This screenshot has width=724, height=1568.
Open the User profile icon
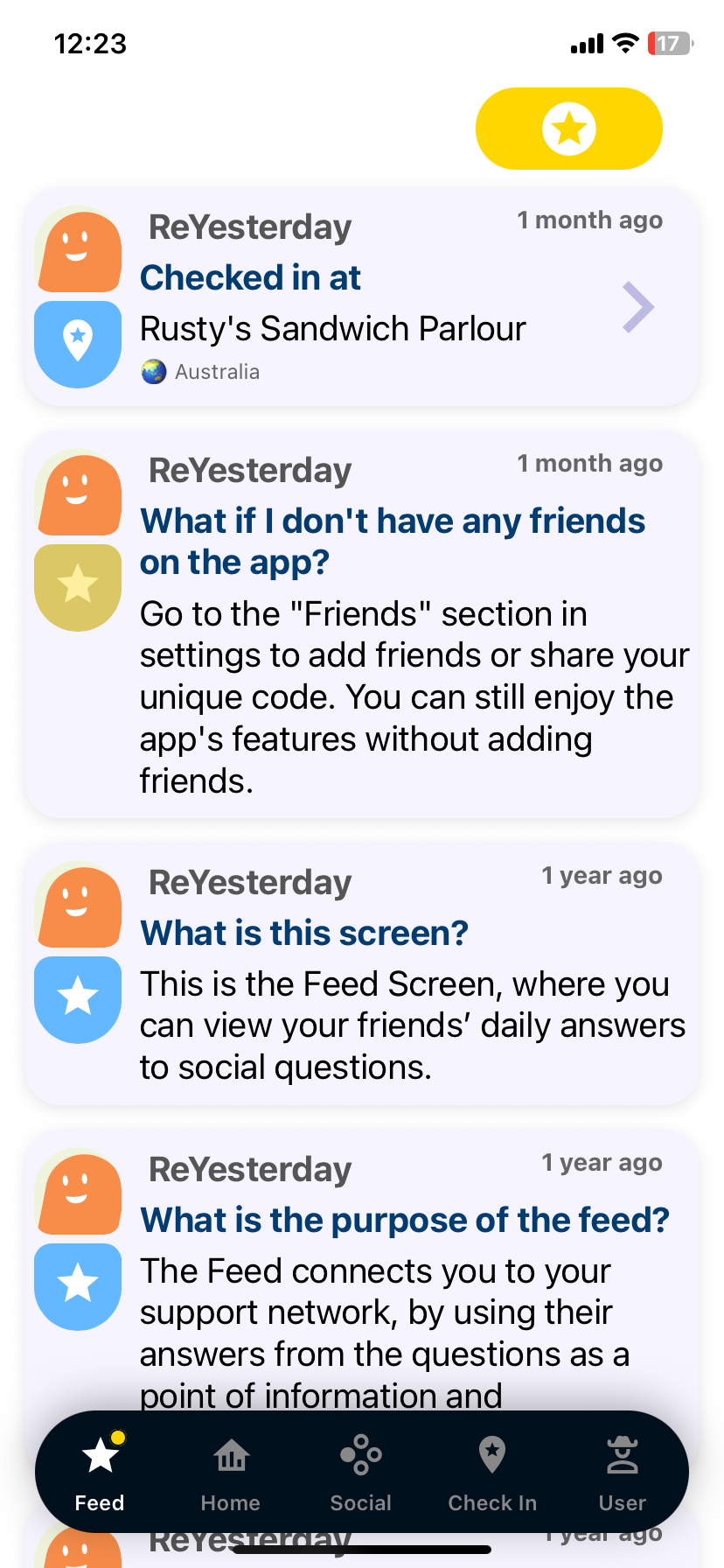pyautogui.click(x=622, y=1454)
